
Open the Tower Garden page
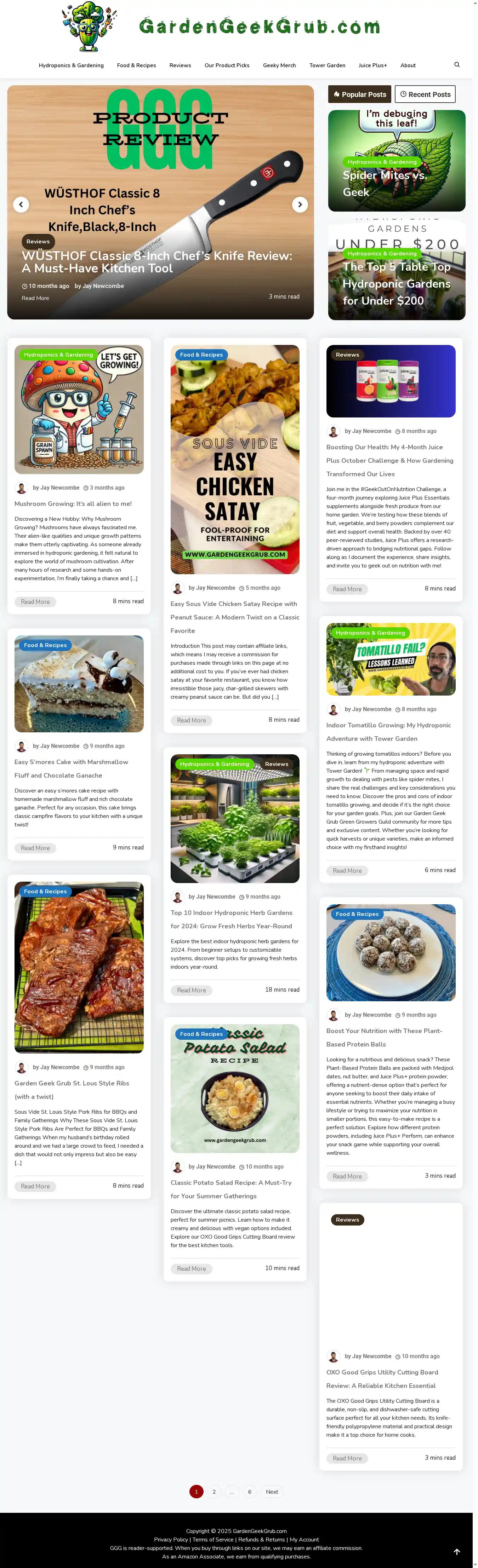[327, 65]
